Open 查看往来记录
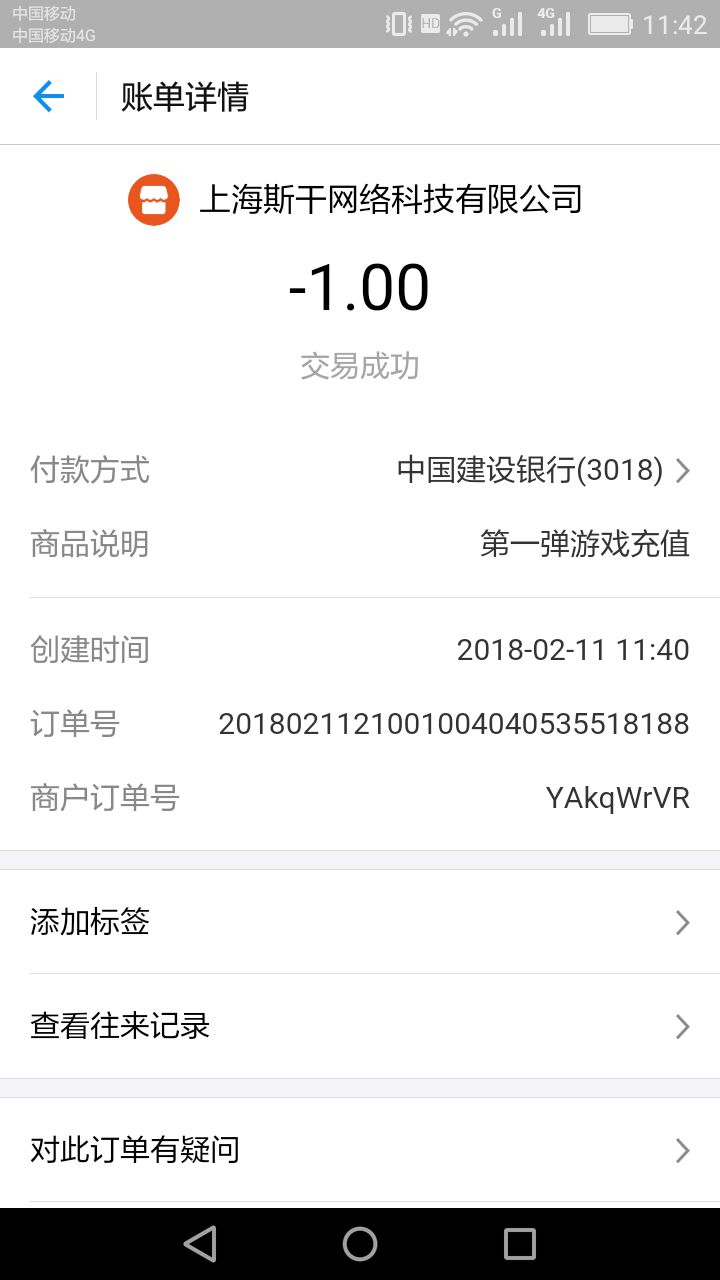720x1280 pixels. point(360,1026)
